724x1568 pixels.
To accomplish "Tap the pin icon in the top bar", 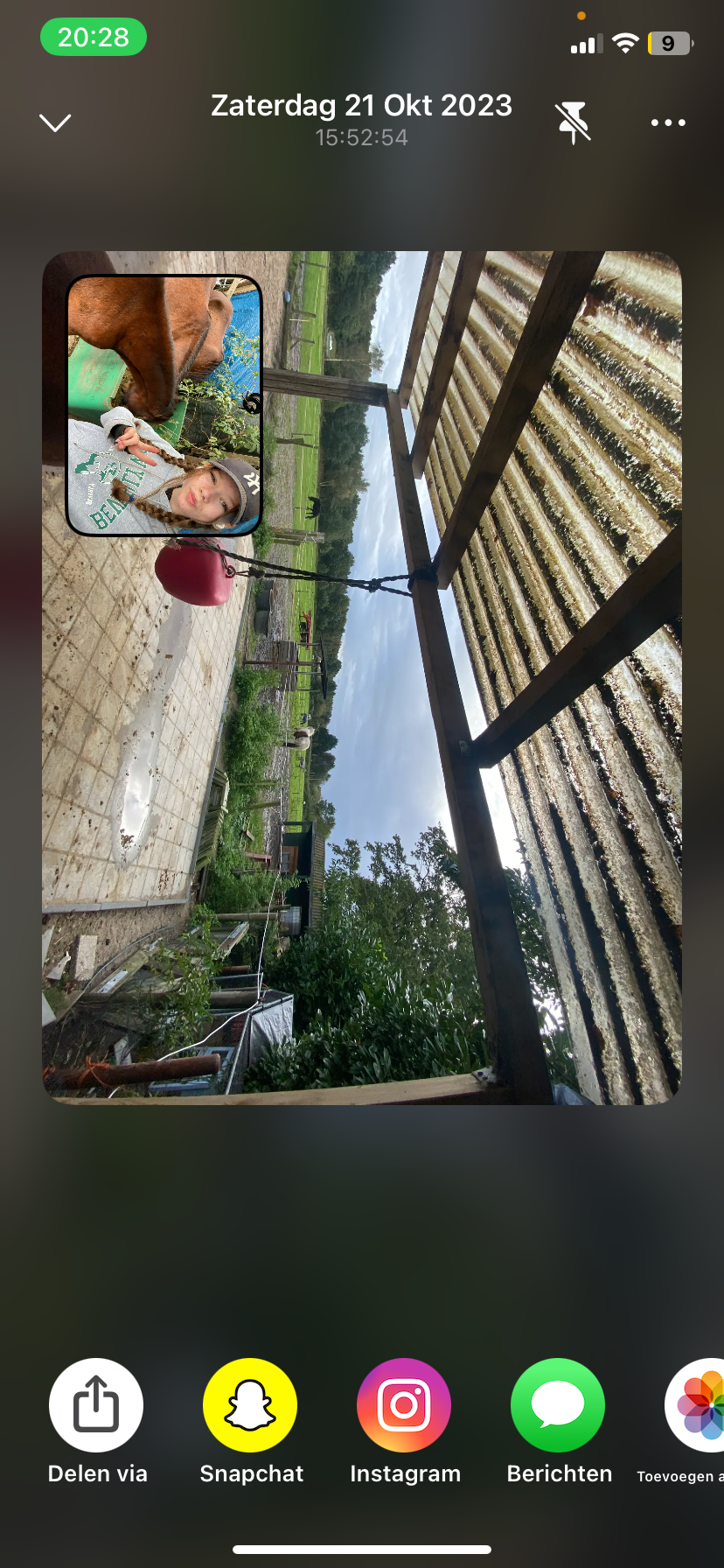I will (573, 122).
